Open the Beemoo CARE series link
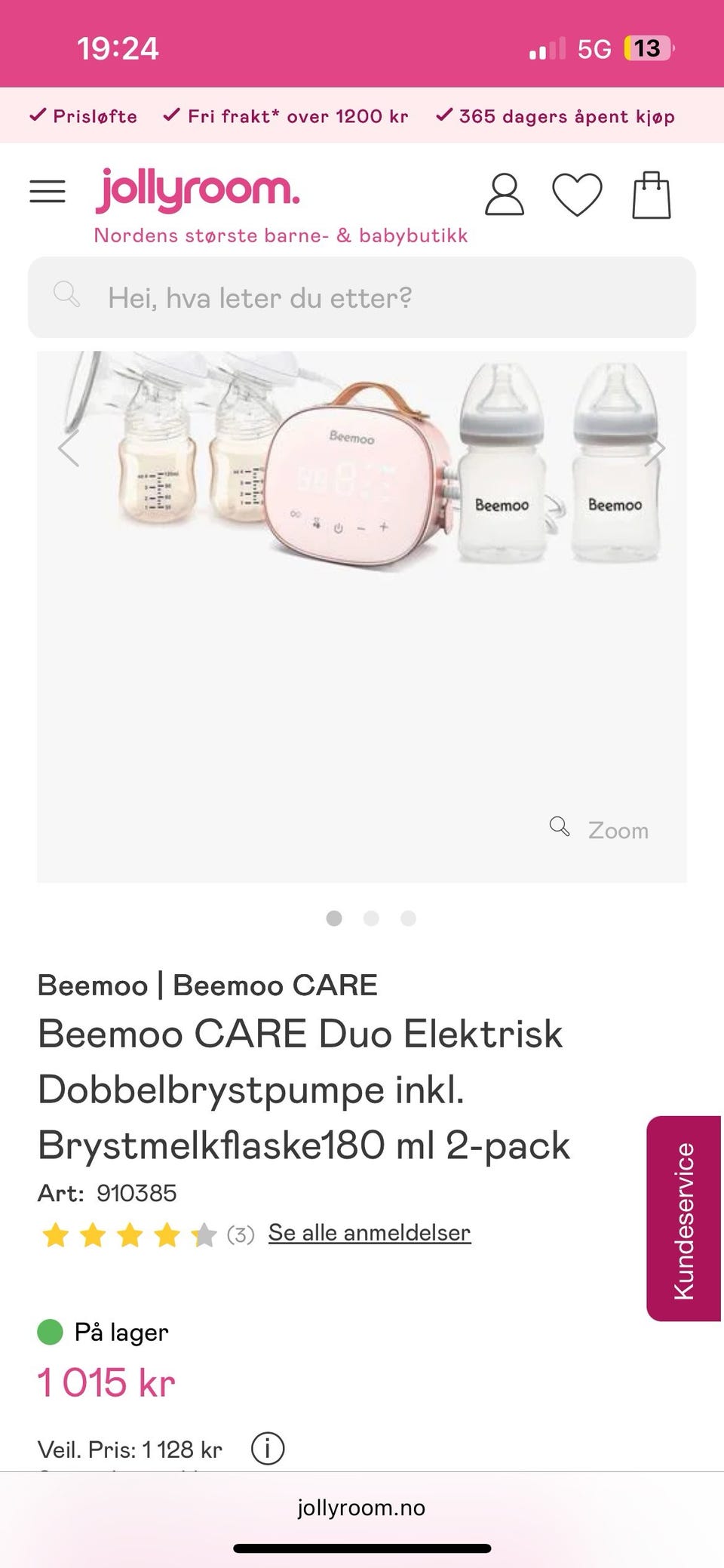This screenshot has height=1568, width=724. [x=275, y=985]
